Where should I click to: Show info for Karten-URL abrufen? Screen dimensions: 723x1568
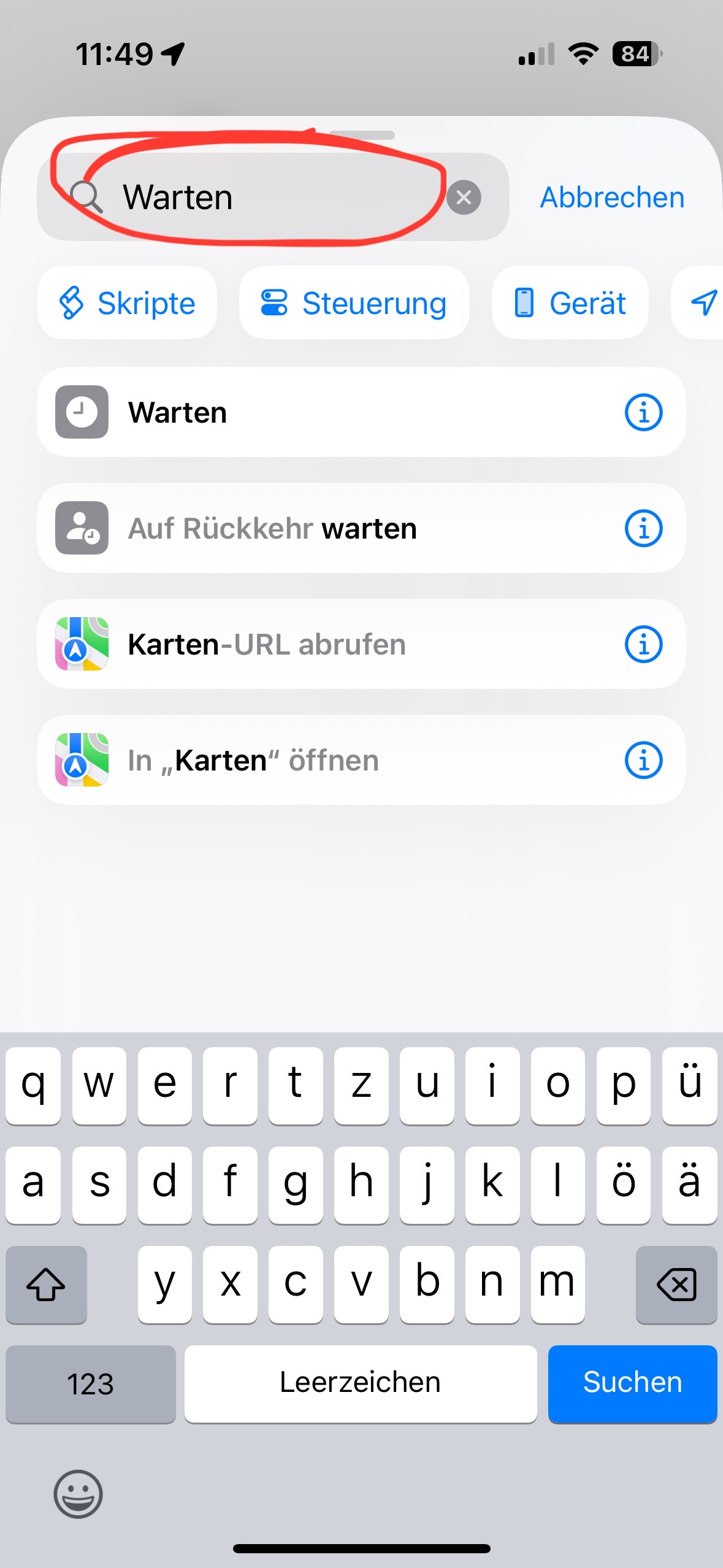tap(643, 644)
